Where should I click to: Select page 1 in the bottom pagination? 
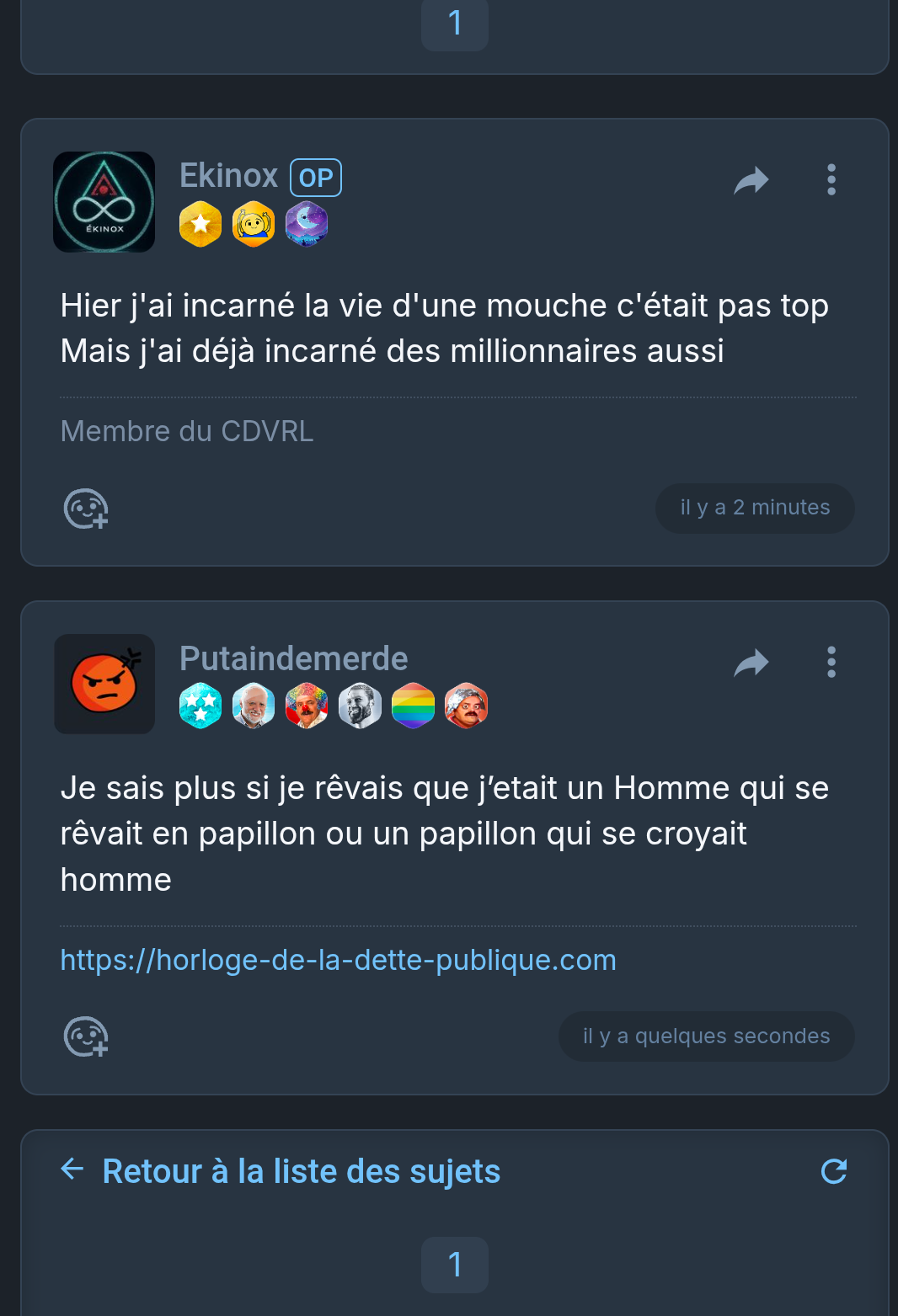pos(455,1264)
